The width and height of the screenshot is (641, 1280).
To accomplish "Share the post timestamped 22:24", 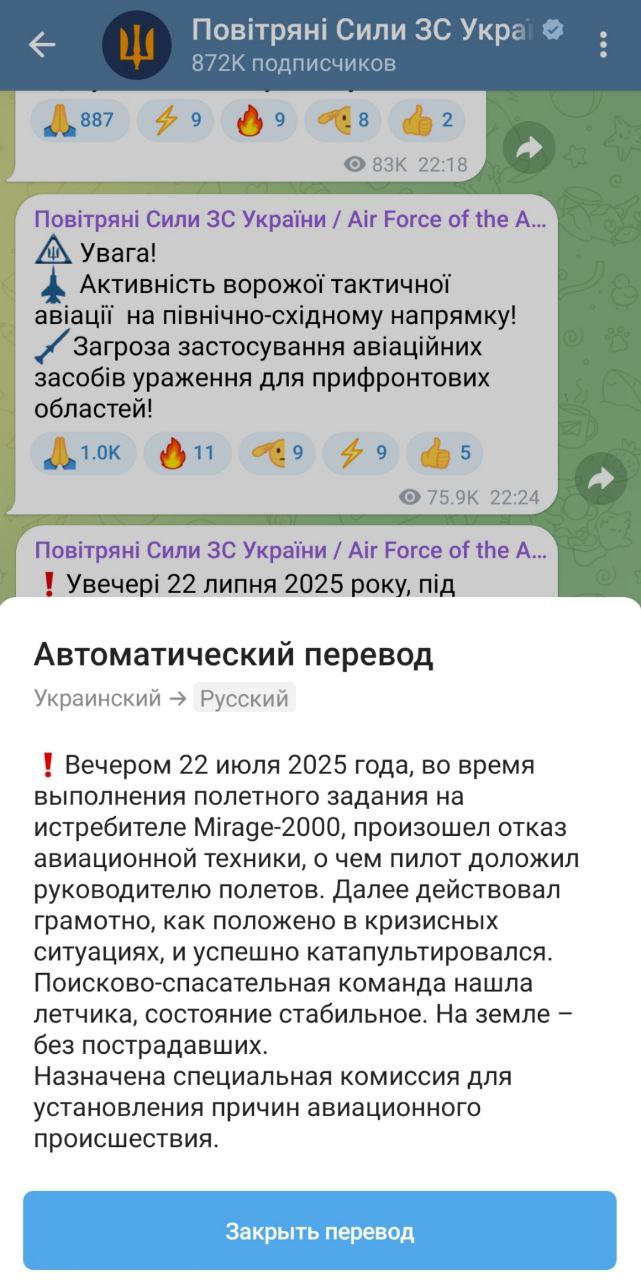I will [x=600, y=479].
